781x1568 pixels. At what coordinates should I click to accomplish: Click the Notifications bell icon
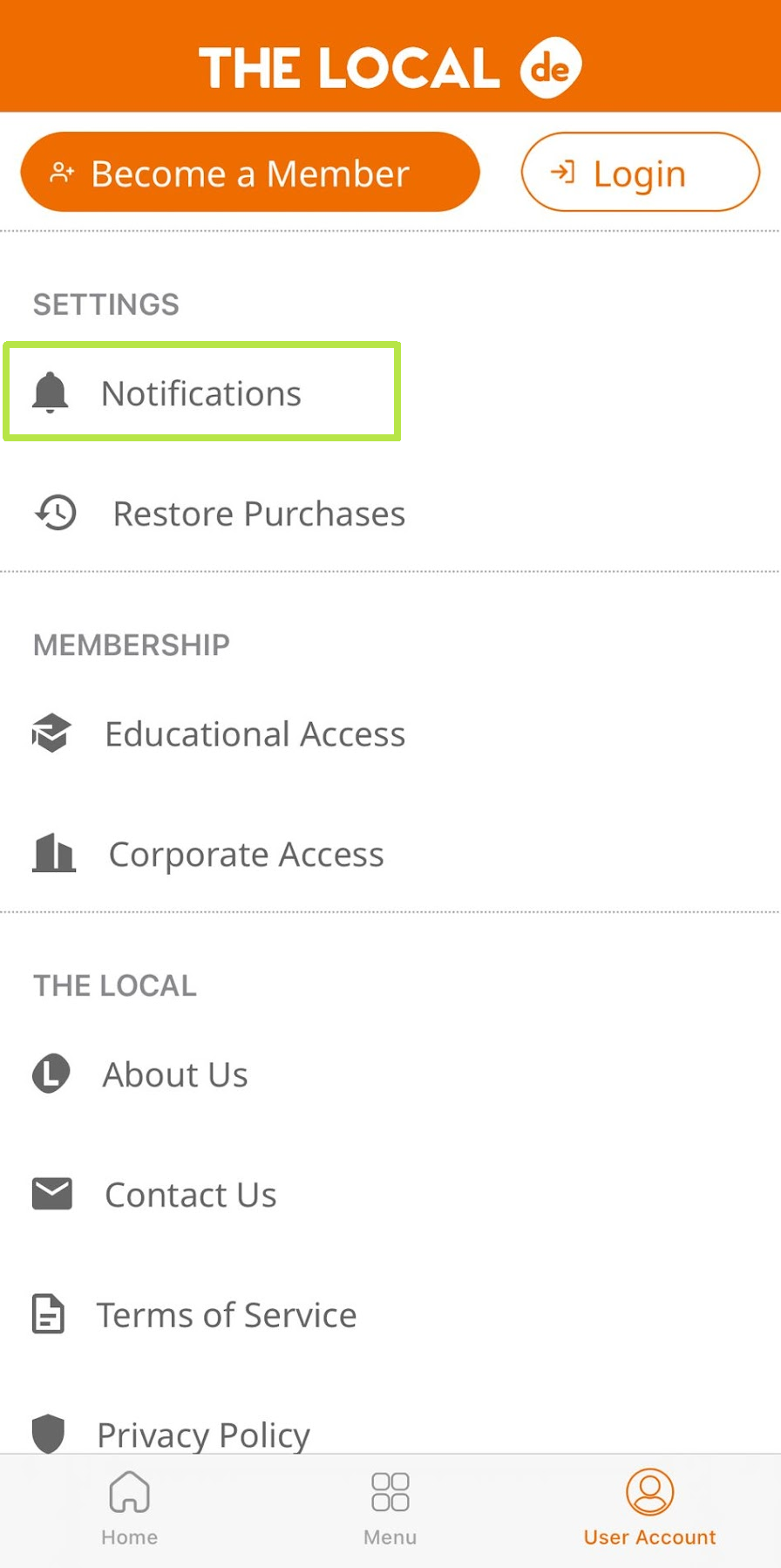tap(51, 392)
